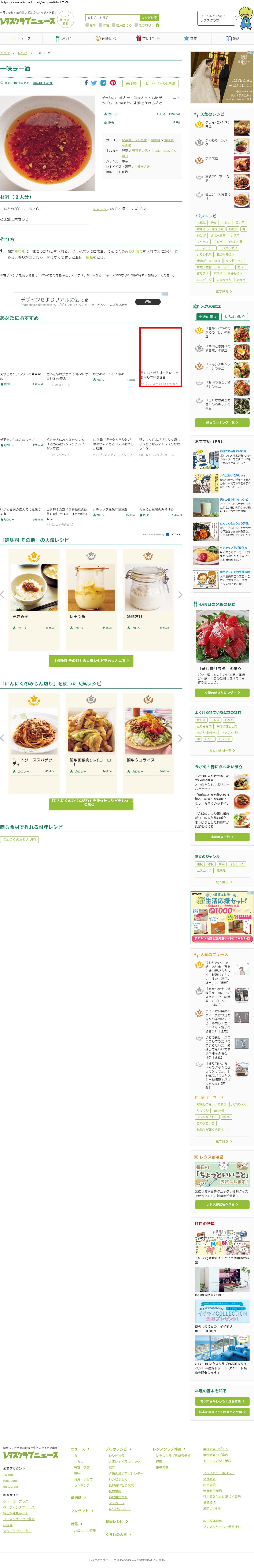See more 調味料 その他 popular recipes
254x1568 pixels.
(91, 660)
